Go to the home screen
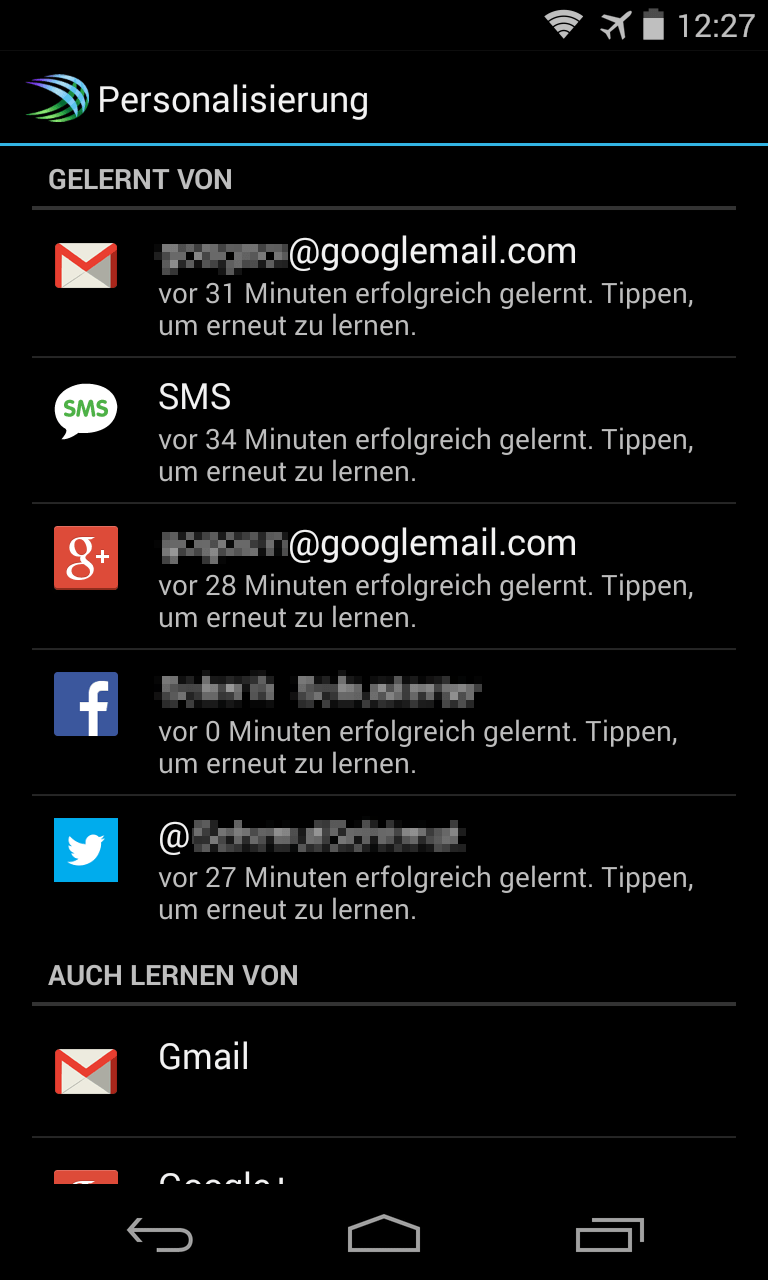This screenshot has height=1280, width=768. point(384,1236)
